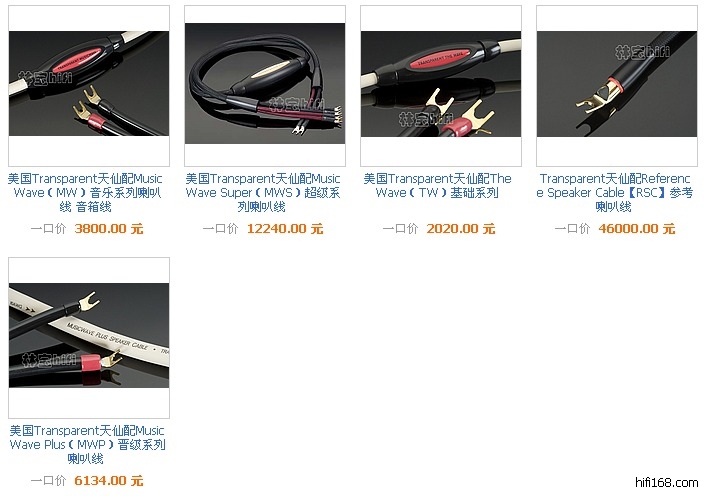
Task: Open The Wave (TW) cable product image
Action: pyautogui.click(x=441, y=85)
